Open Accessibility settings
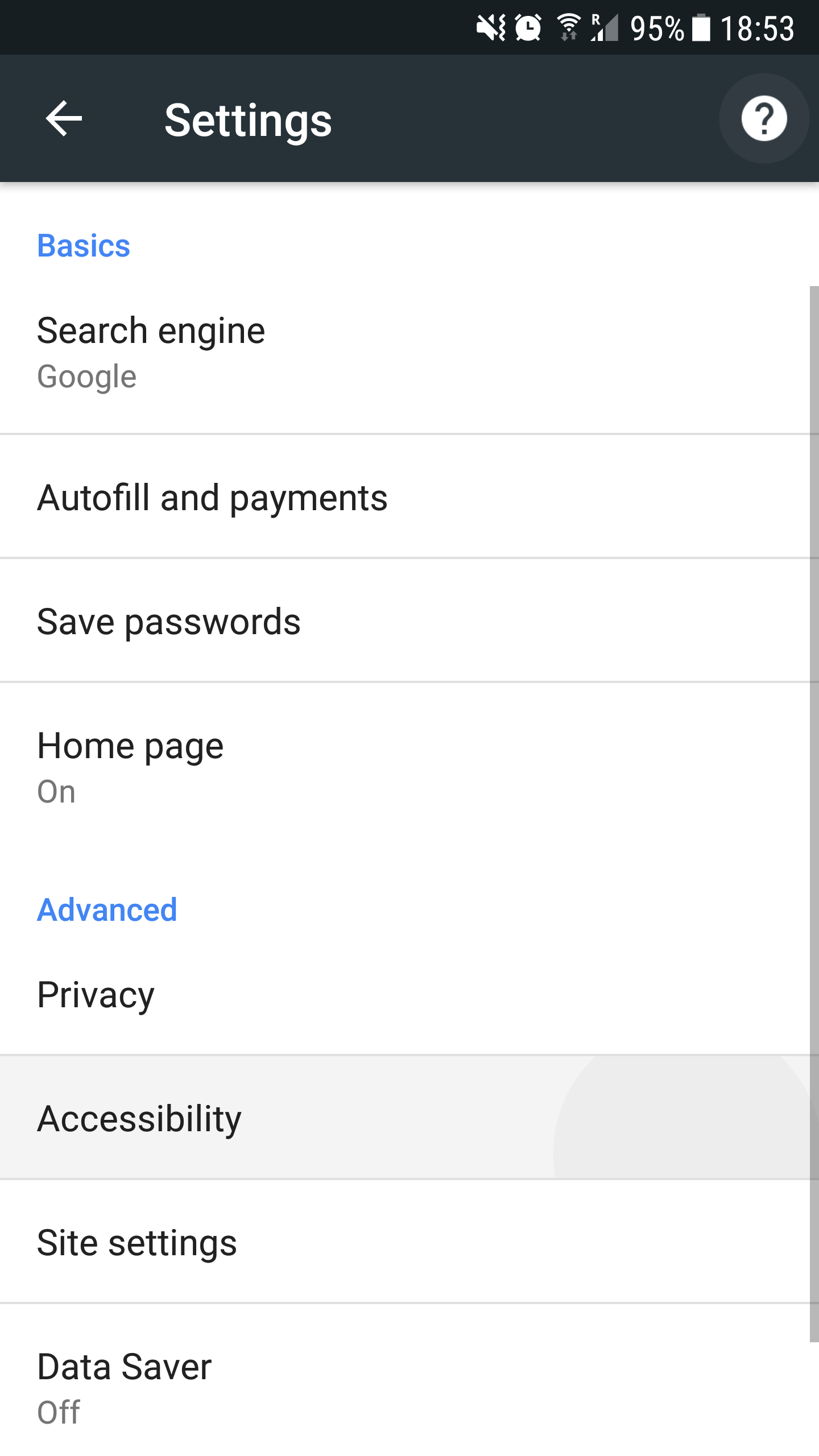Image resolution: width=819 pixels, height=1456 pixels. pos(139,1119)
